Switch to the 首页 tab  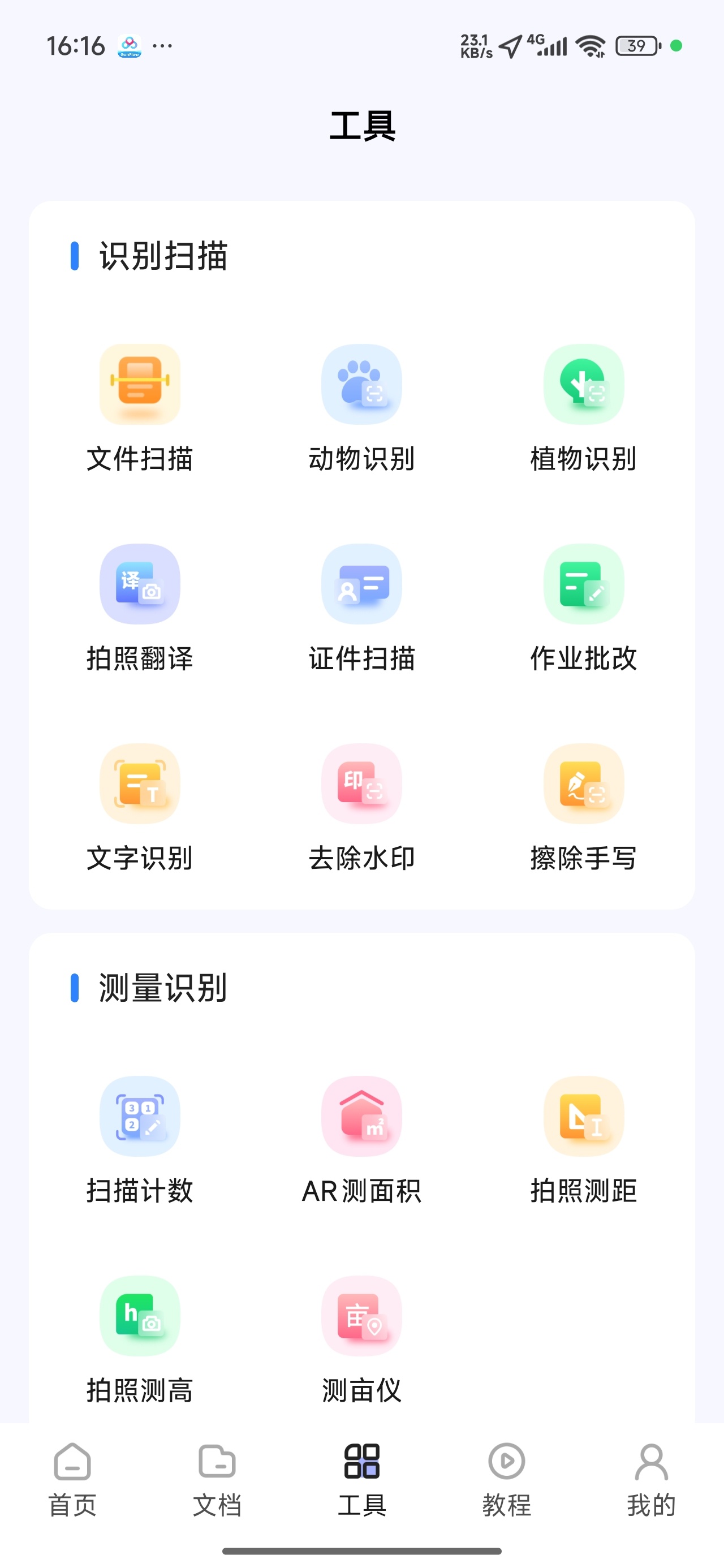click(x=72, y=1480)
